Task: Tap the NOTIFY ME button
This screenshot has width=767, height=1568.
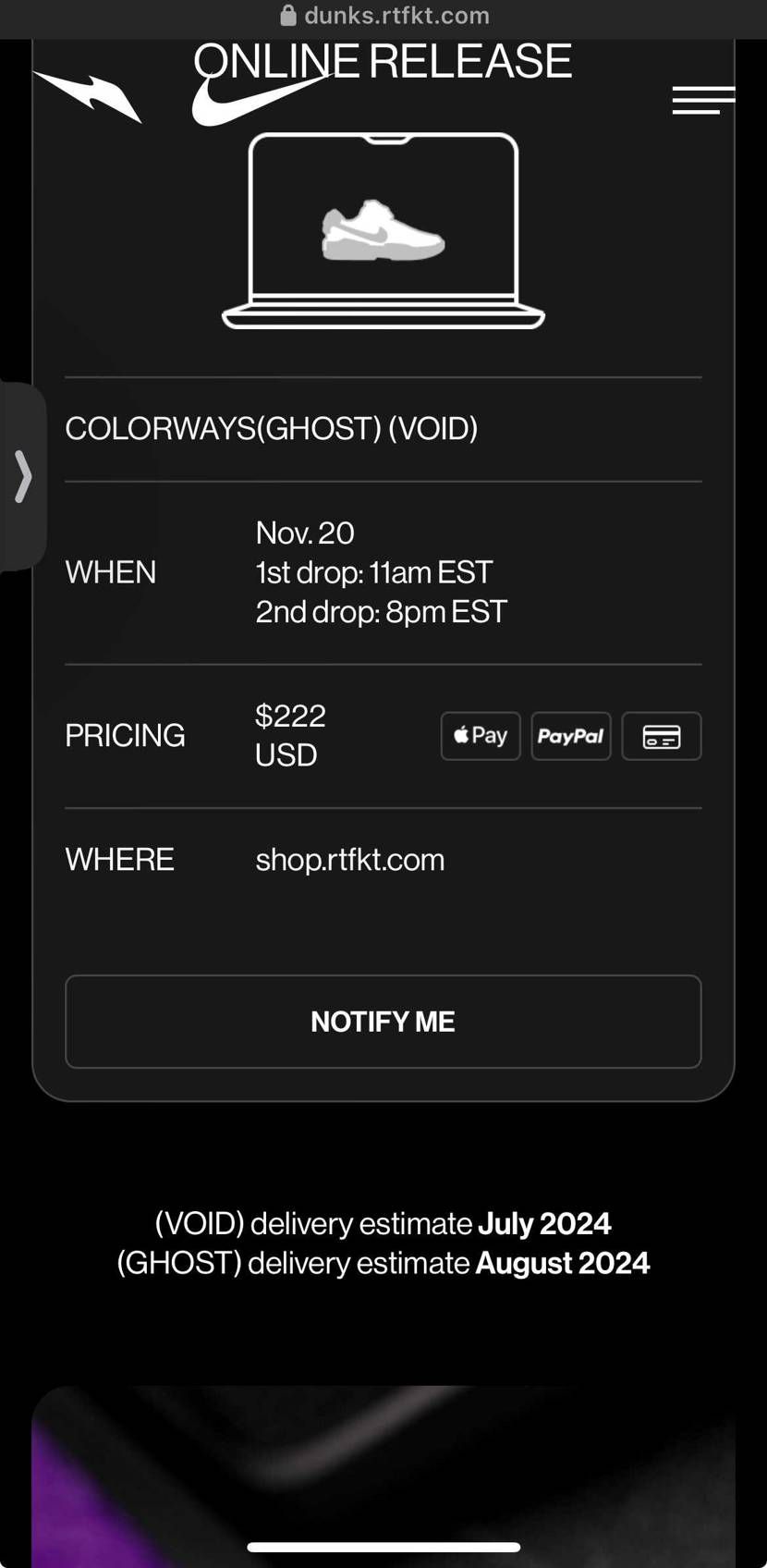Action: coord(383,1022)
